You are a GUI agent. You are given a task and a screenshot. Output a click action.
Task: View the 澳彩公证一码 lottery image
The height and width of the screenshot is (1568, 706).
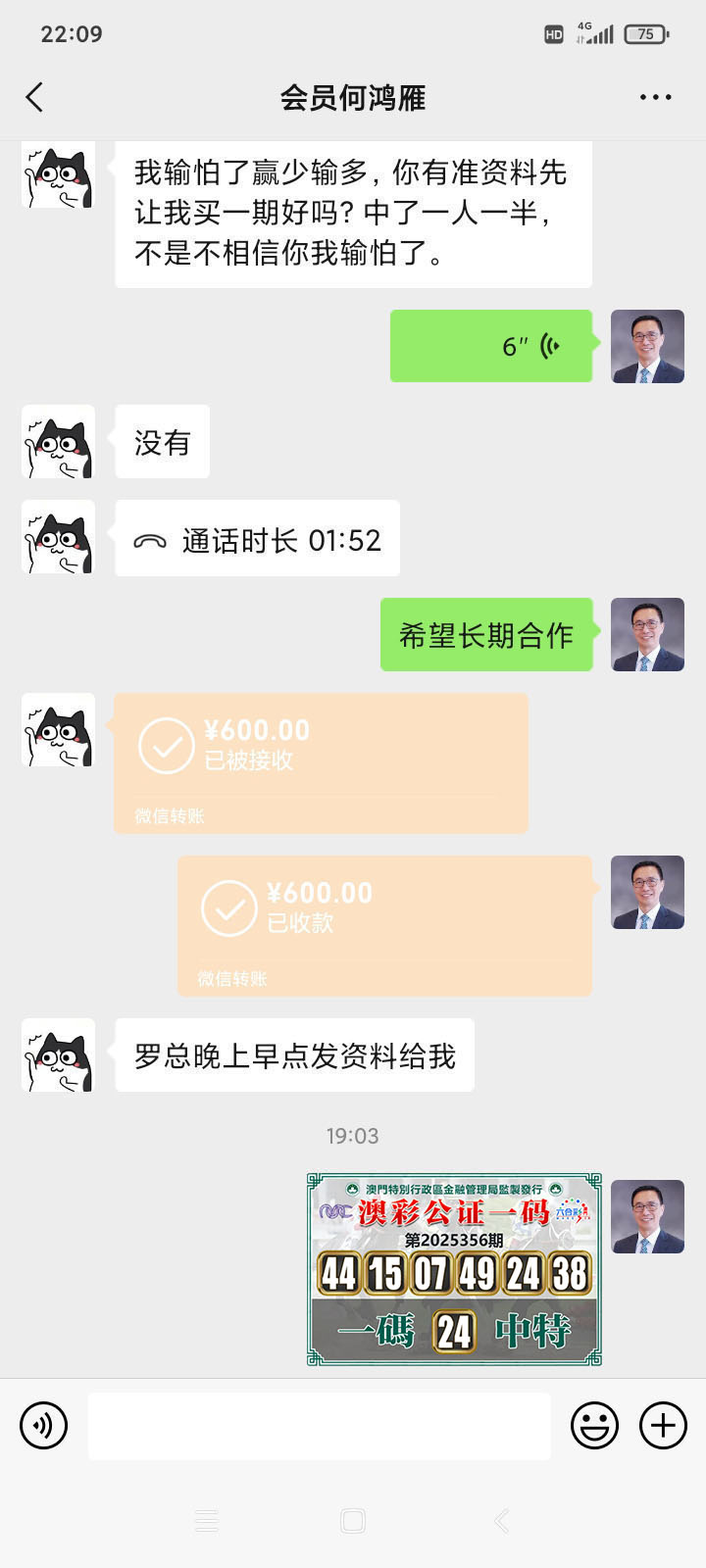click(454, 1269)
